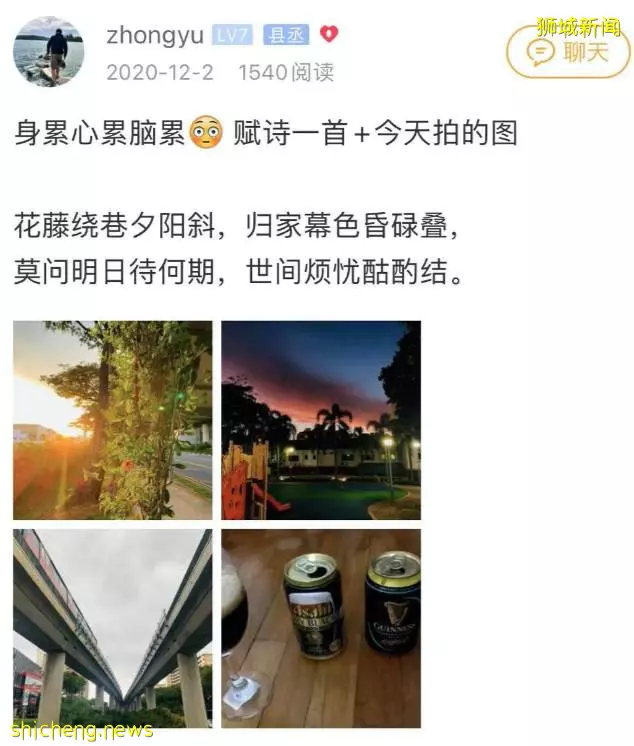View the Guinness beer cans photo
This screenshot has height=746, width=634.
pos(321,628)
